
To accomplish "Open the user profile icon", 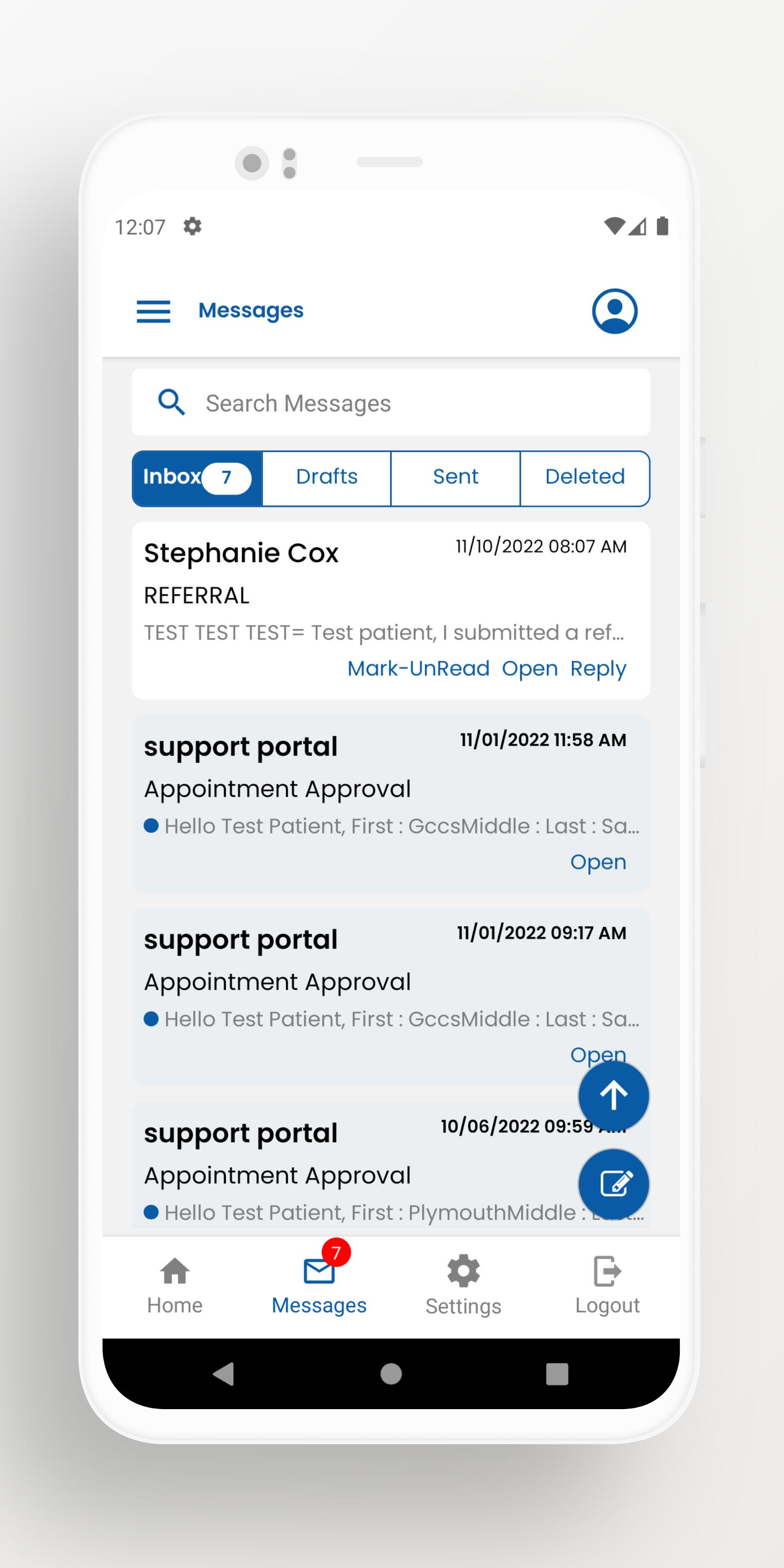I will [615, 311].
